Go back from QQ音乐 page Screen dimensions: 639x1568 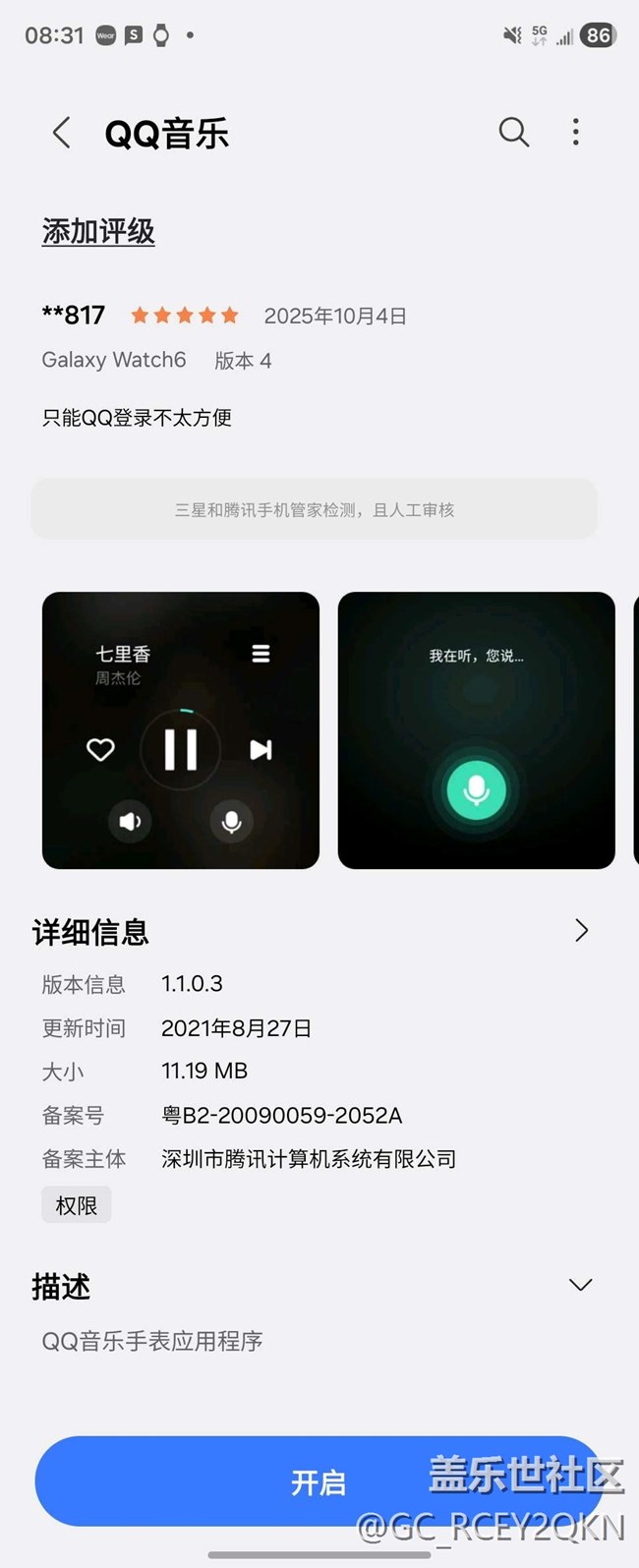[x=61, y=133]
